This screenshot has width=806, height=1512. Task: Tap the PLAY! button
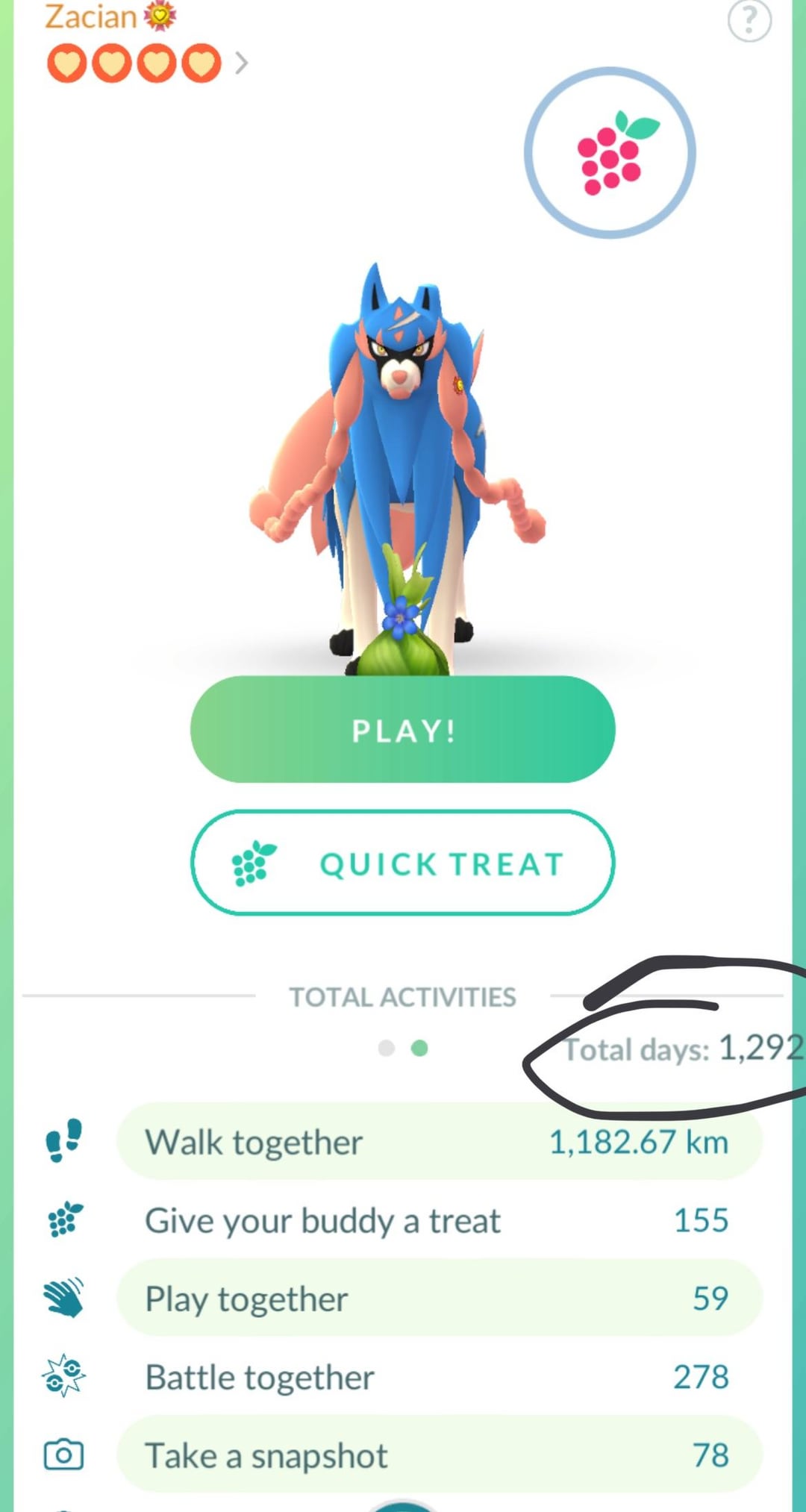click(x=403, y=729)
